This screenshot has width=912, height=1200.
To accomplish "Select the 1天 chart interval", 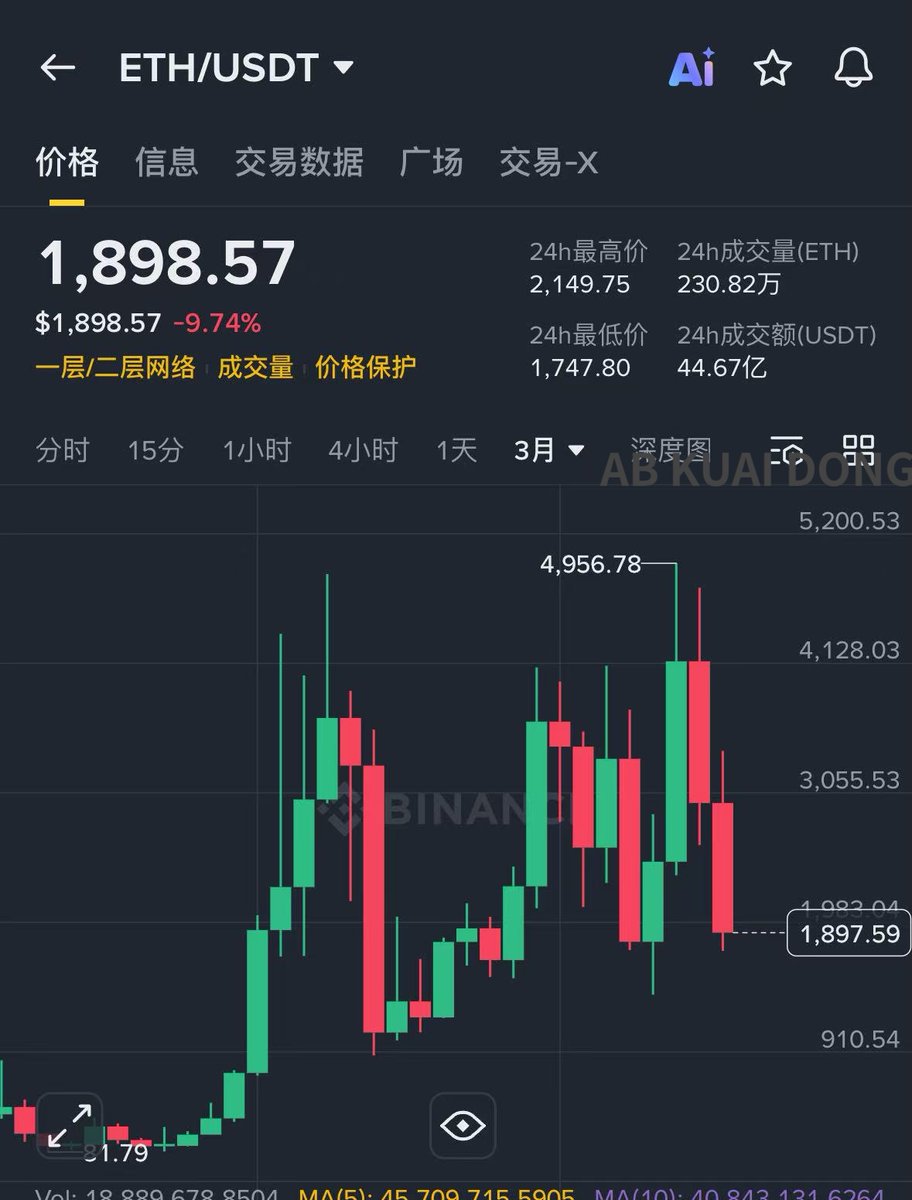I will tap(456, 451).
